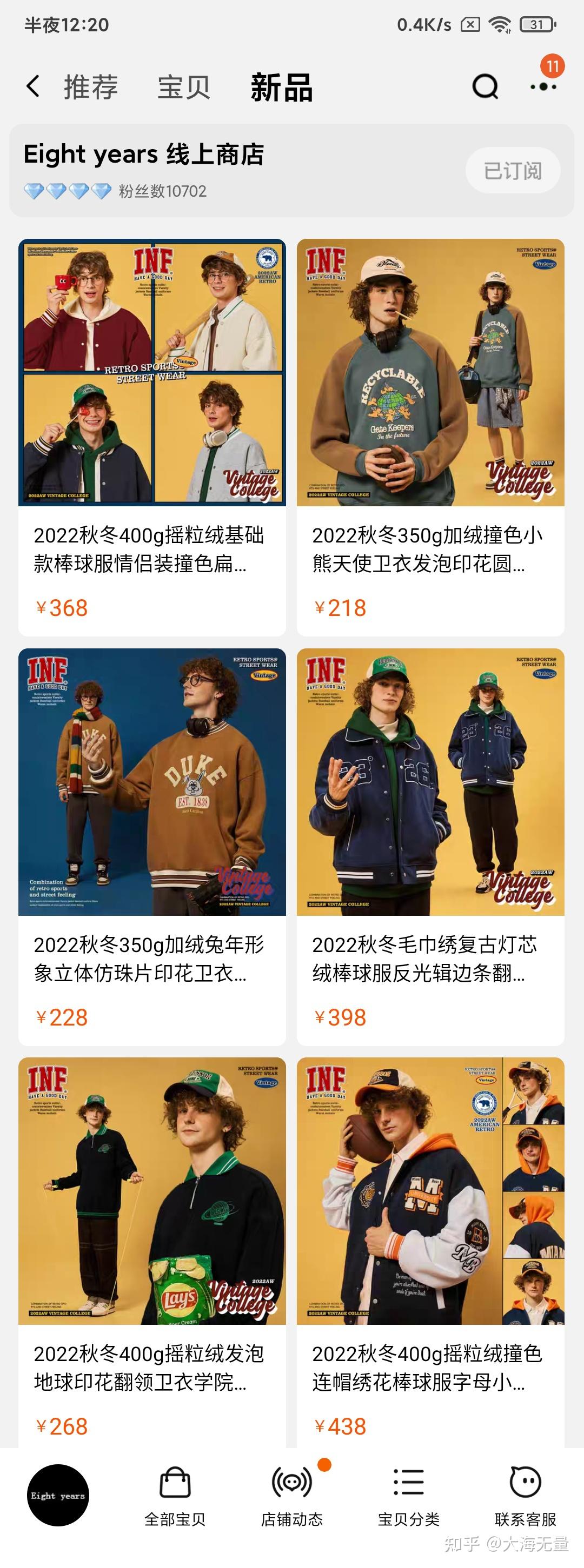Switch to the 推荐 tab
The height and width of the screenshot is (1568, 584).
91,87
